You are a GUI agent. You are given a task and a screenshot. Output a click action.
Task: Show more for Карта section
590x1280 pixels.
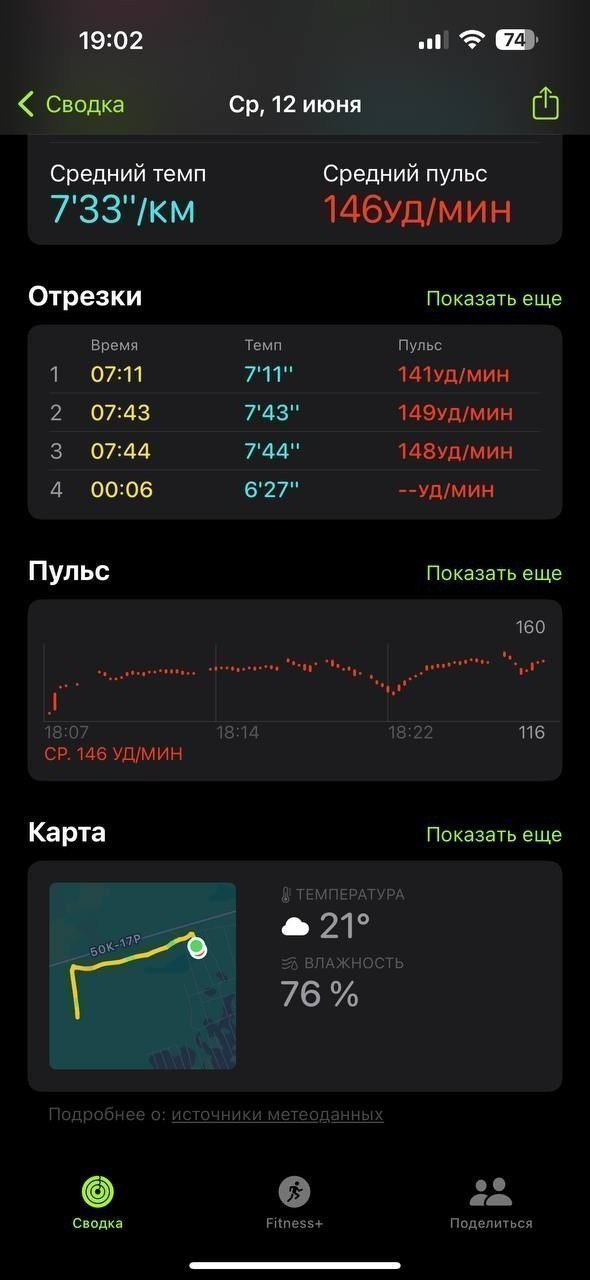point(494,834)
